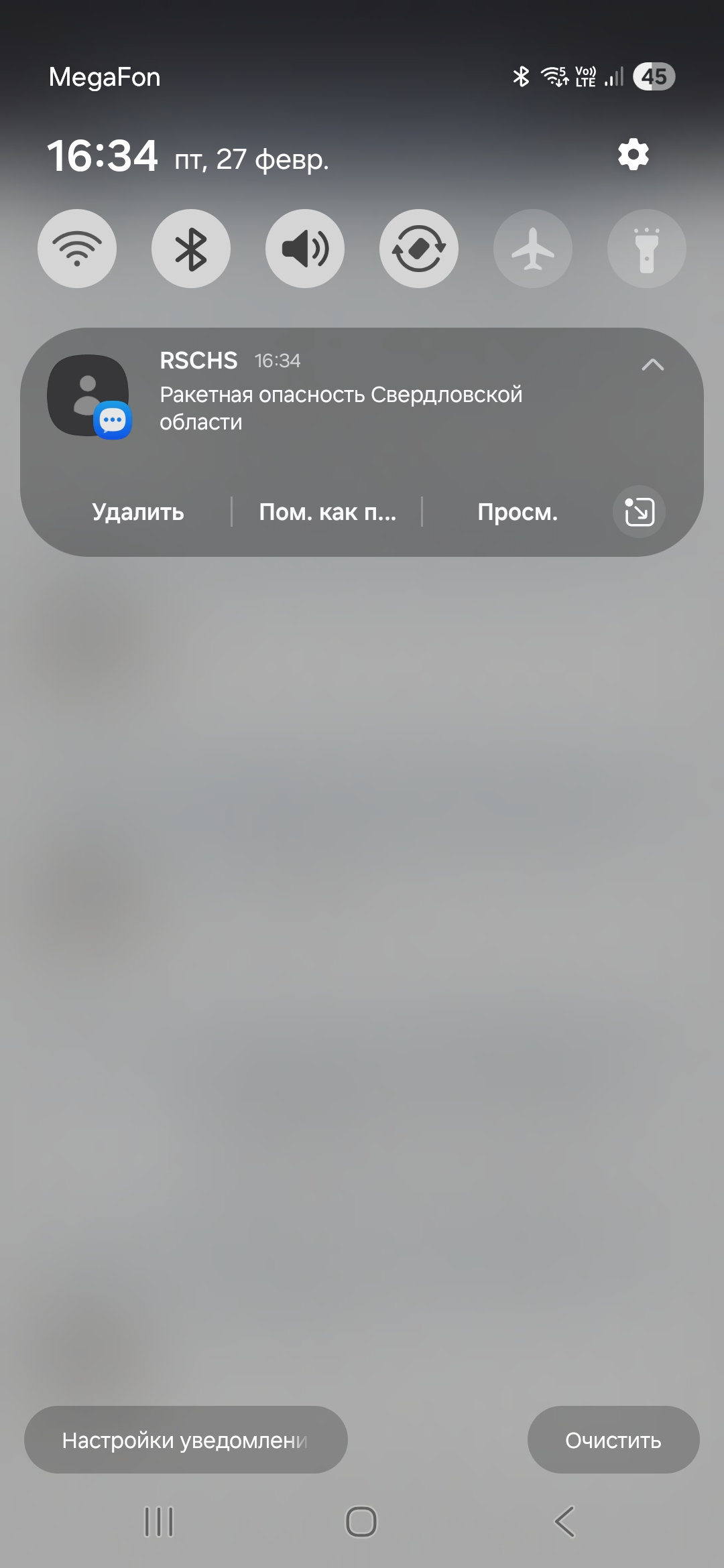724x1568 pixels.
Task: Open settings via the gear icon
Action: click(x=633, y=155)
